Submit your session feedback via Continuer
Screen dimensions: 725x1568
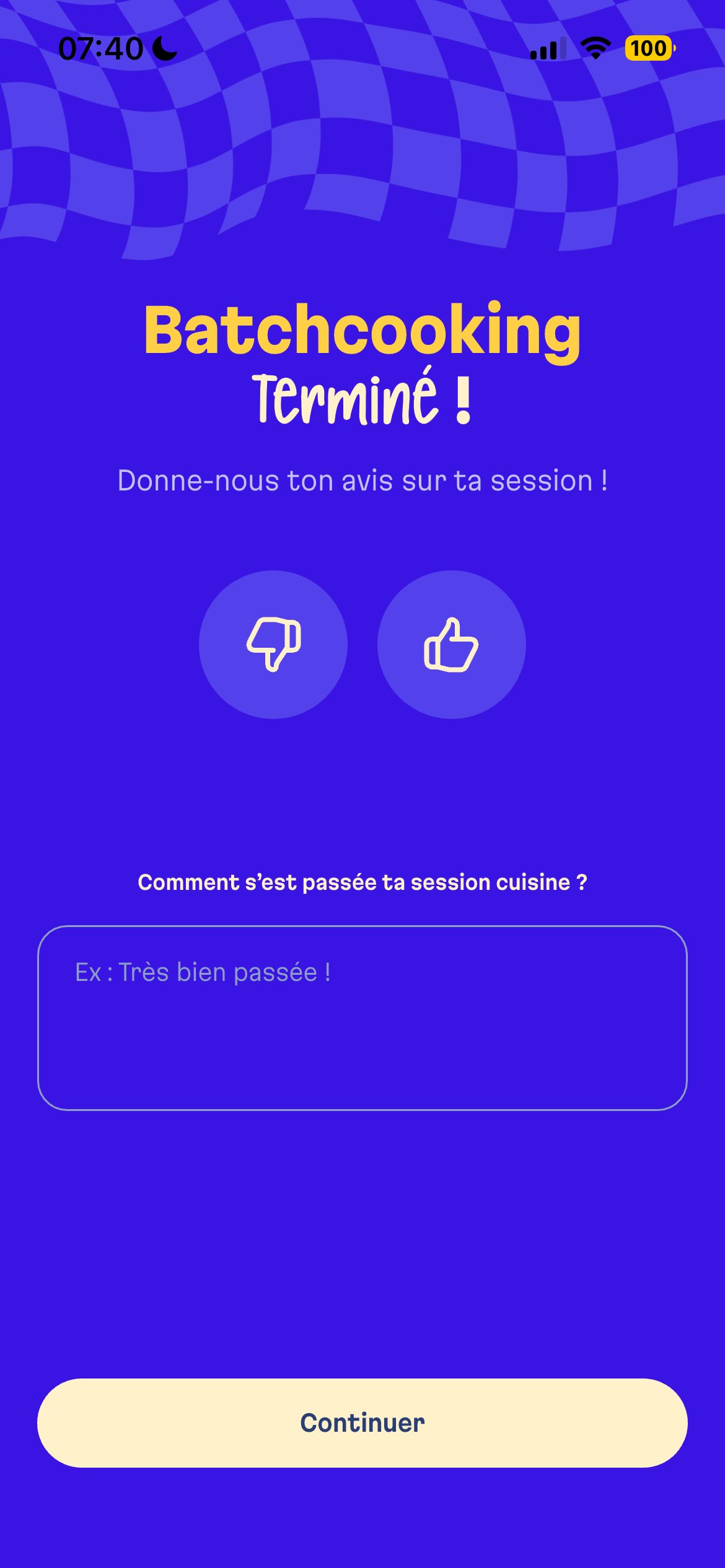pyautogui.click(x=362, y=1424)
